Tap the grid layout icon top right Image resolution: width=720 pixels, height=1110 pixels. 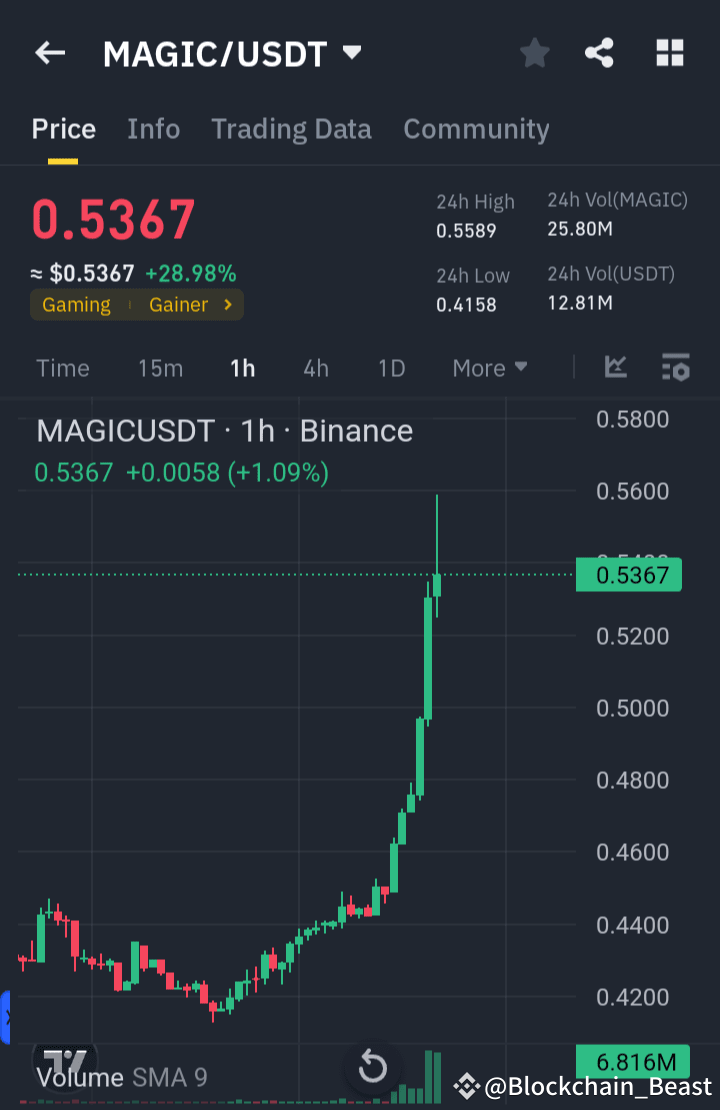[668, 53]
